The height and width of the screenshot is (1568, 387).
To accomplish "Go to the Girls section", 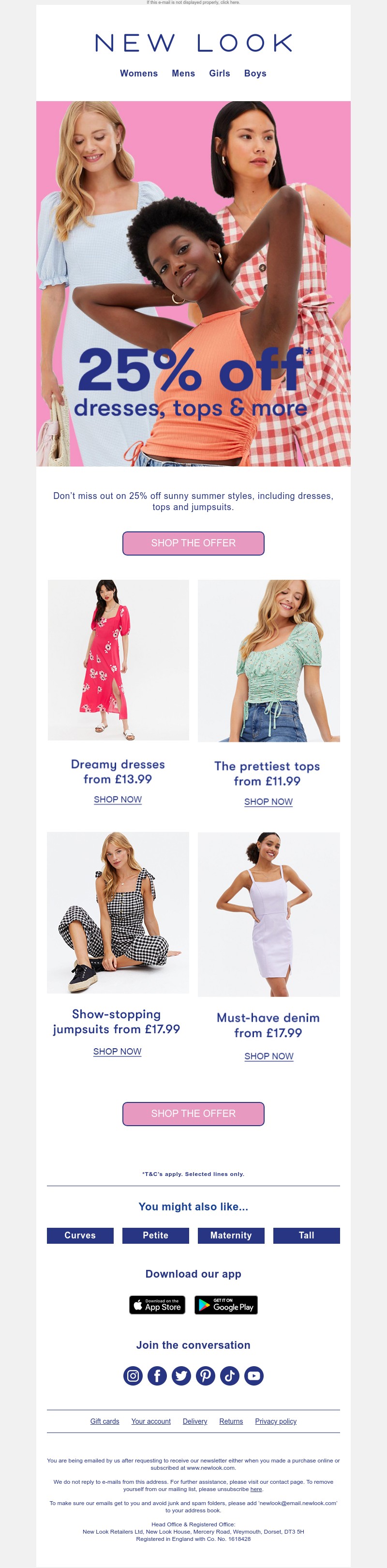I will coord(220,73).
